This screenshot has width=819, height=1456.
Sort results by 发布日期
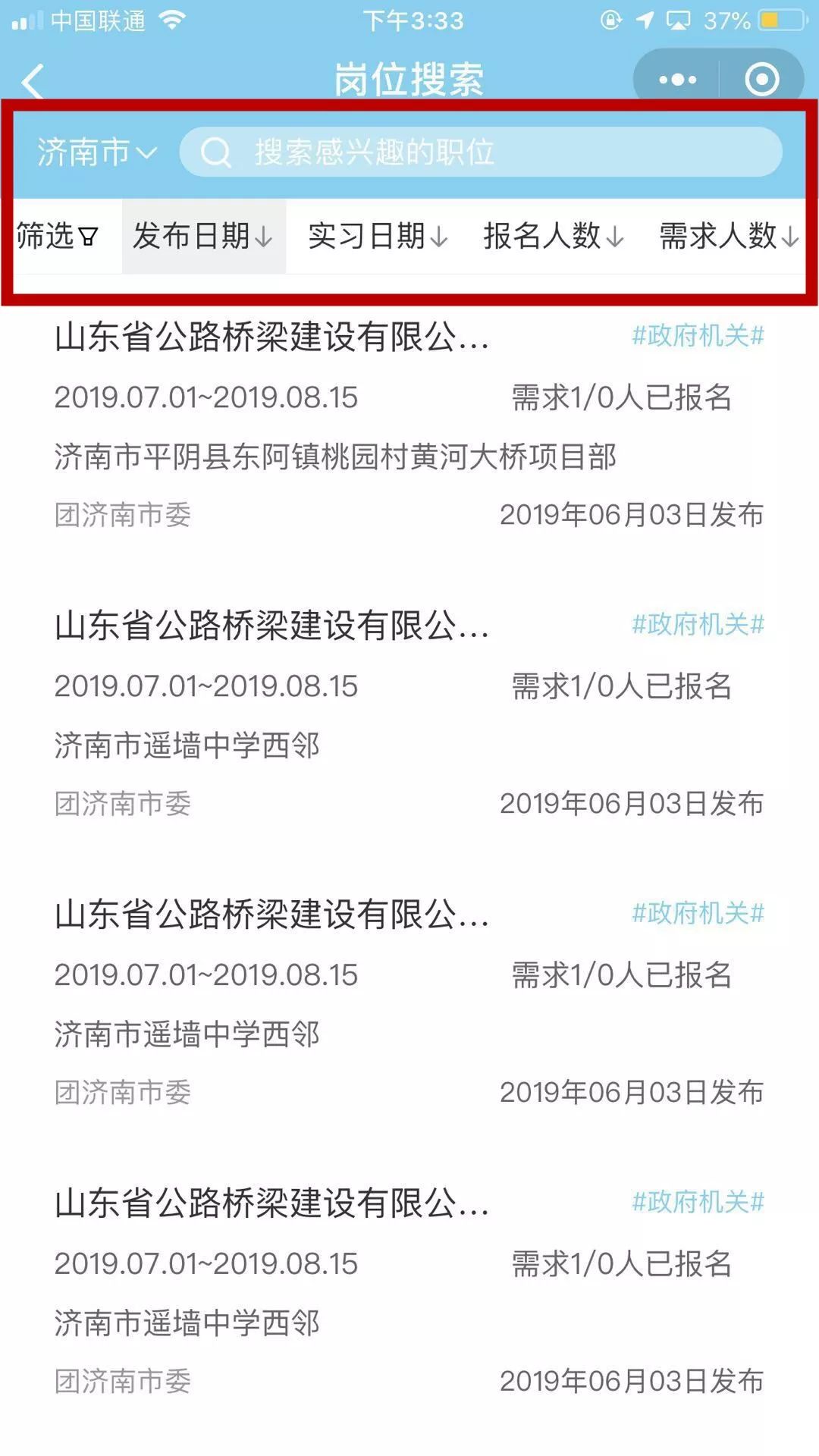tap(203, 236)
